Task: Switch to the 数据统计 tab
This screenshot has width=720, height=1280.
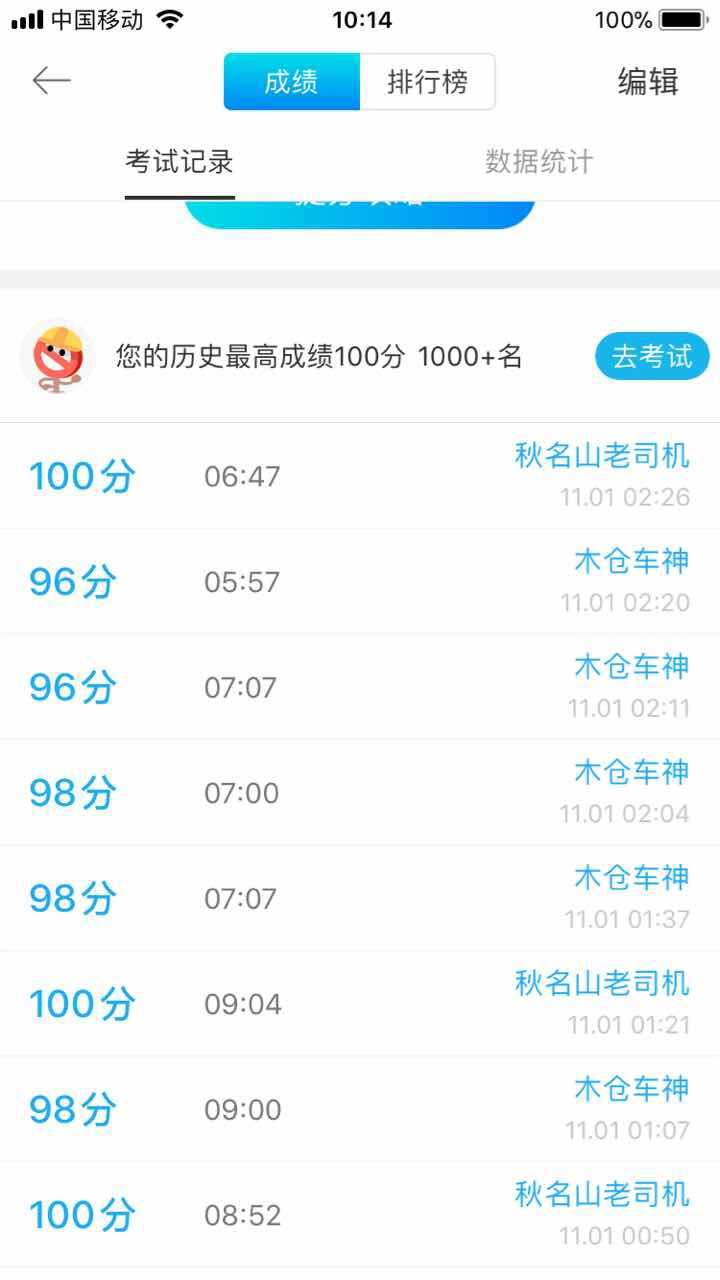Action: point(539,162)
